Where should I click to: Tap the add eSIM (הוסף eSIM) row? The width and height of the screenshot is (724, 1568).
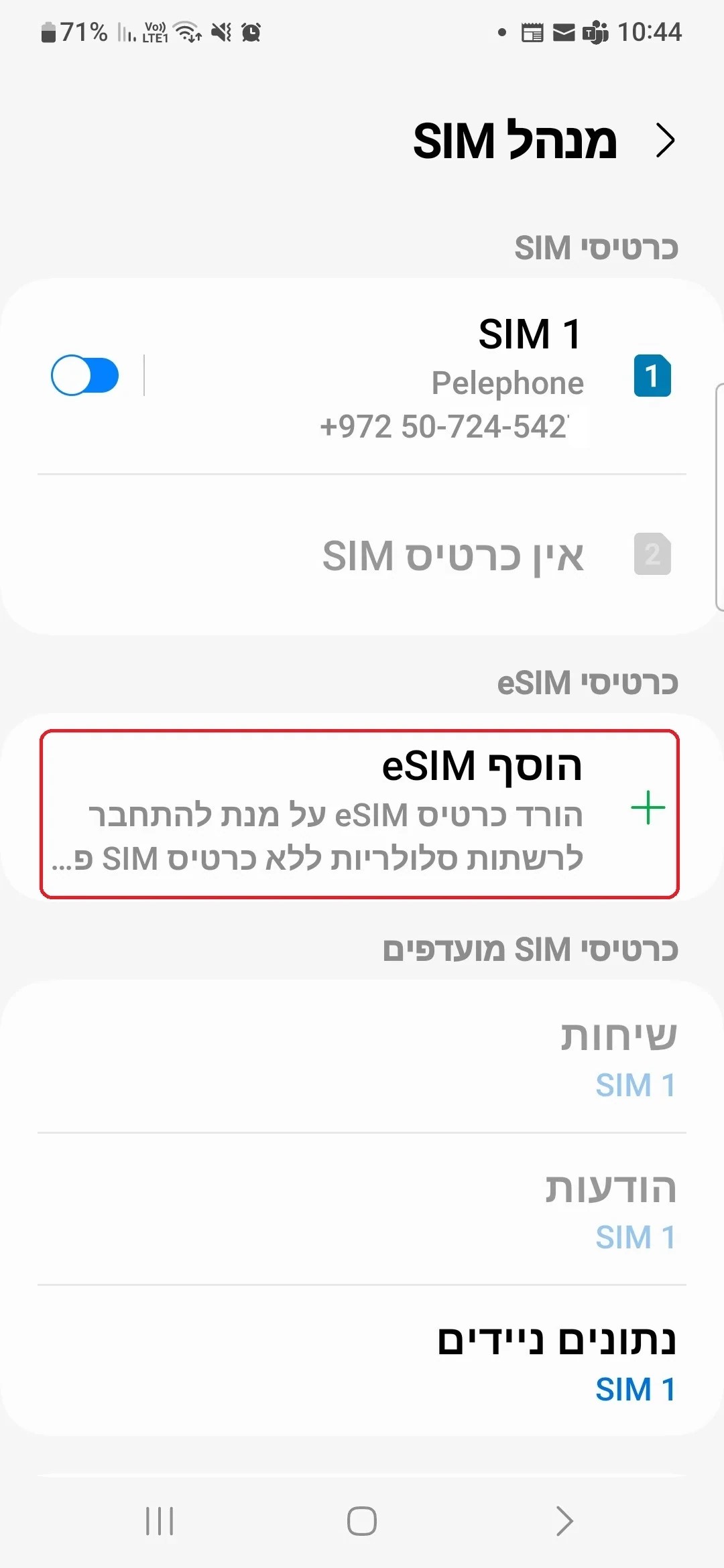(360, 813)
